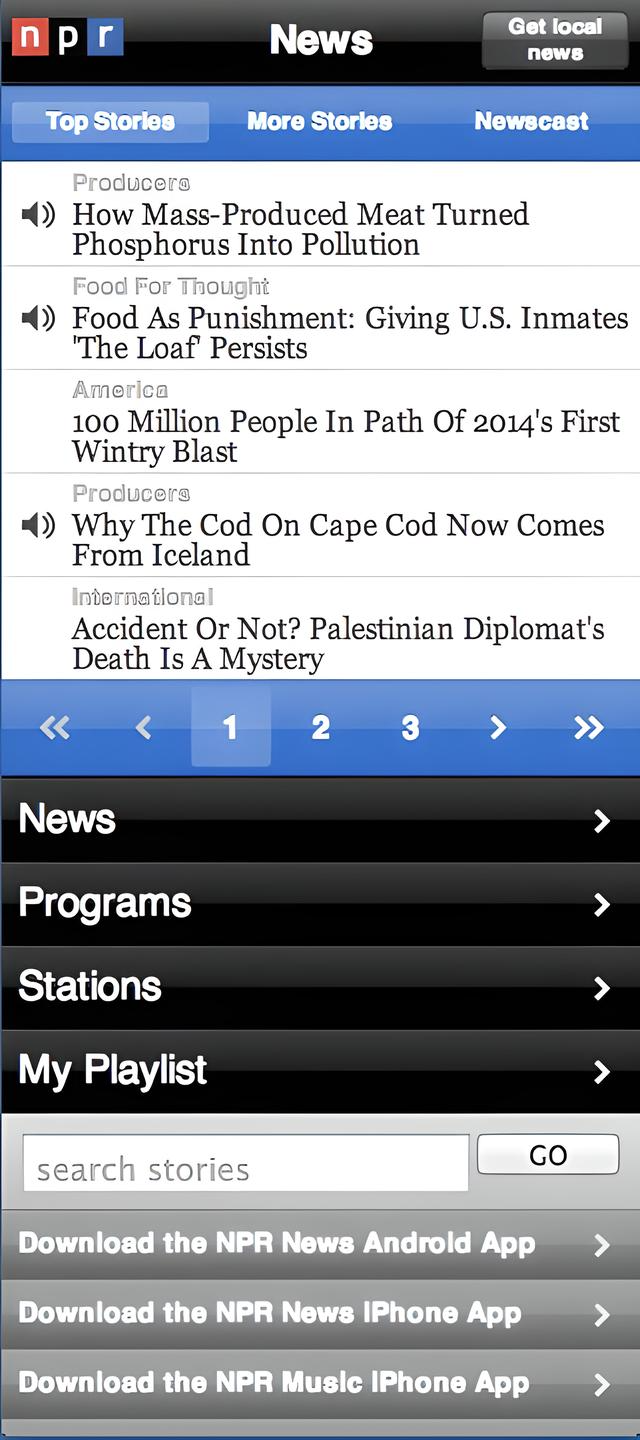Open the Stations section

(x=320, y=987)
